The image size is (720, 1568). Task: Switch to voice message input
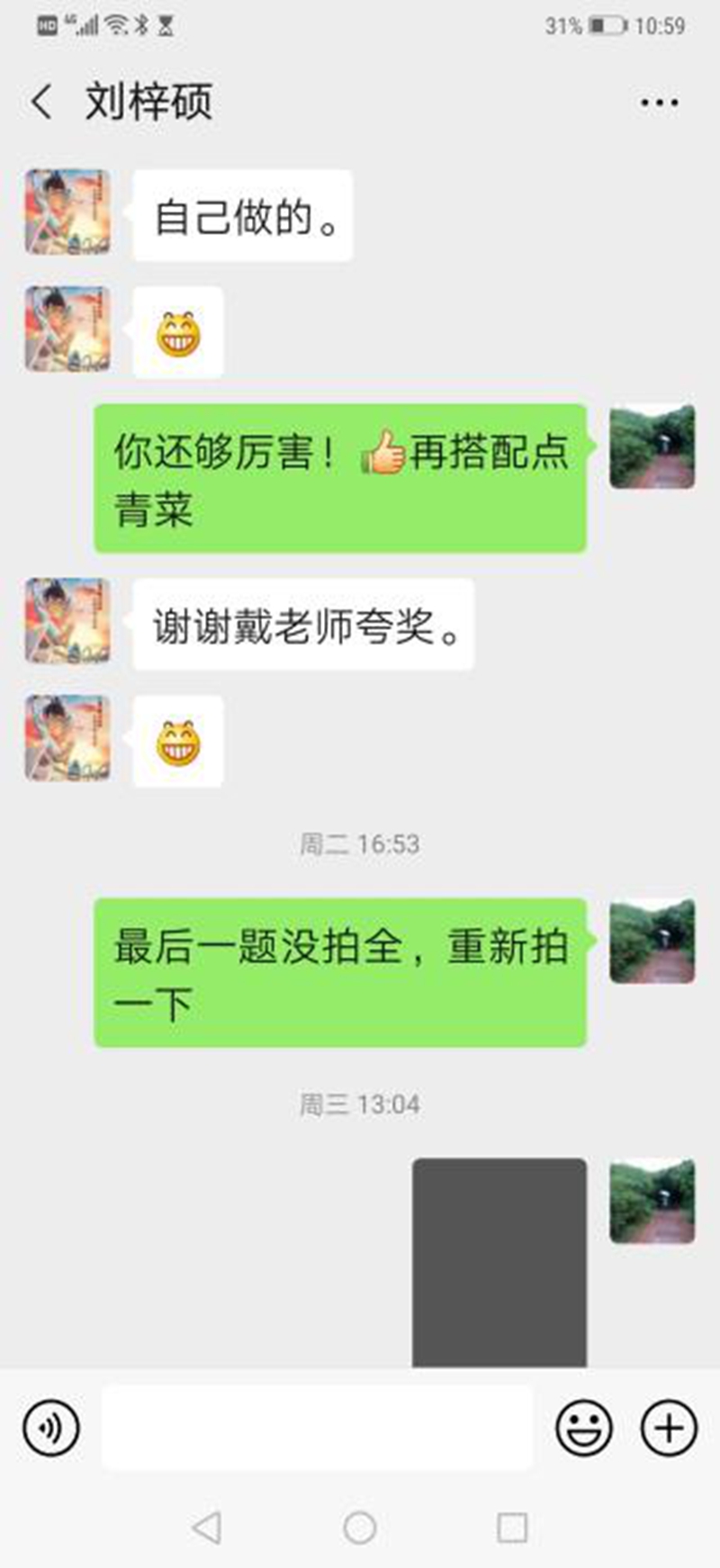click(x=51, y=1428)
